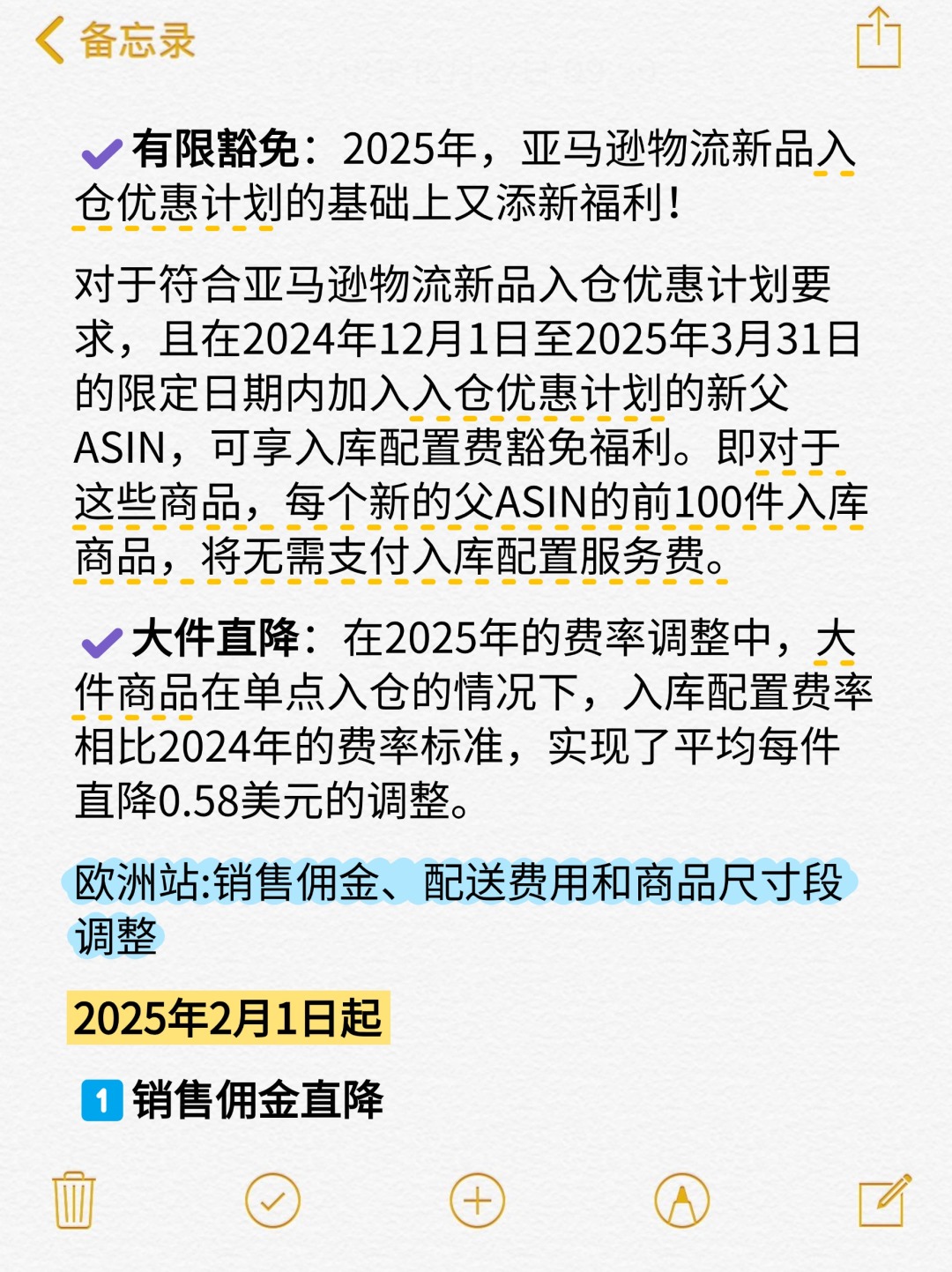Open the markup pen tool

[x=681, y=1201]
